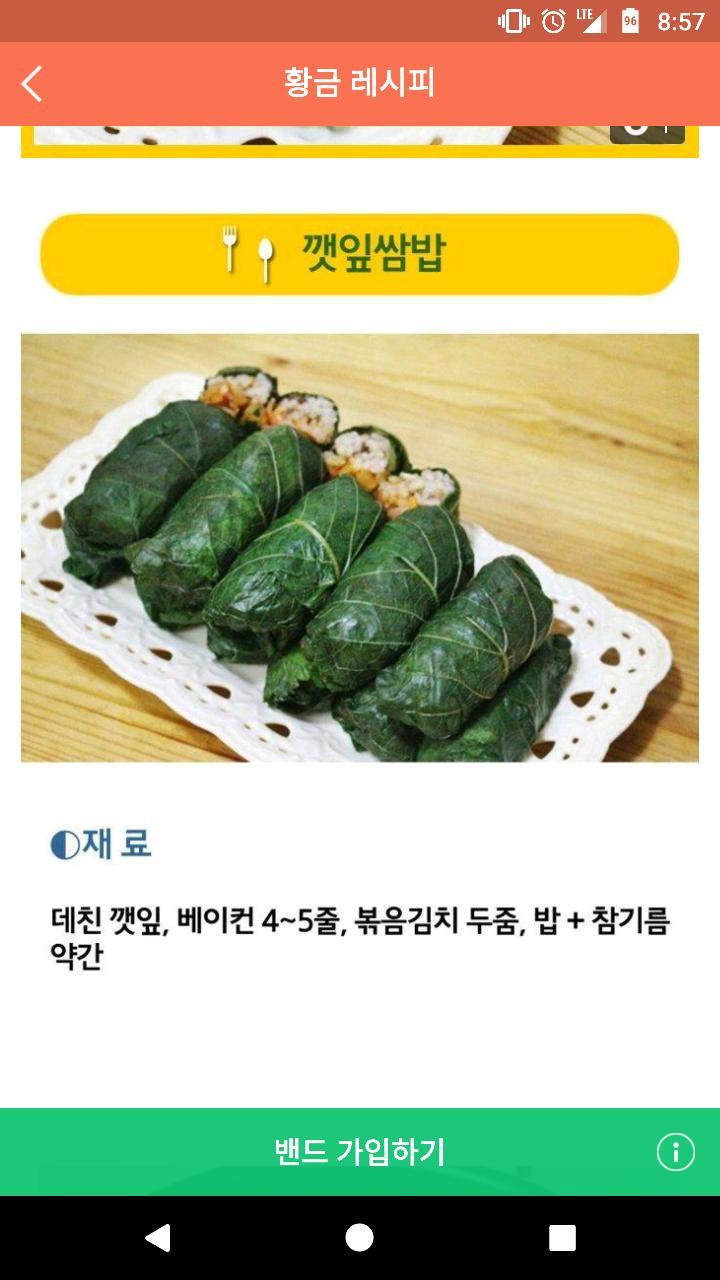Tap the 밴드 가입하기 button
The image size is (720, 1280).
pyautogui.click(x=359, y=1151)
